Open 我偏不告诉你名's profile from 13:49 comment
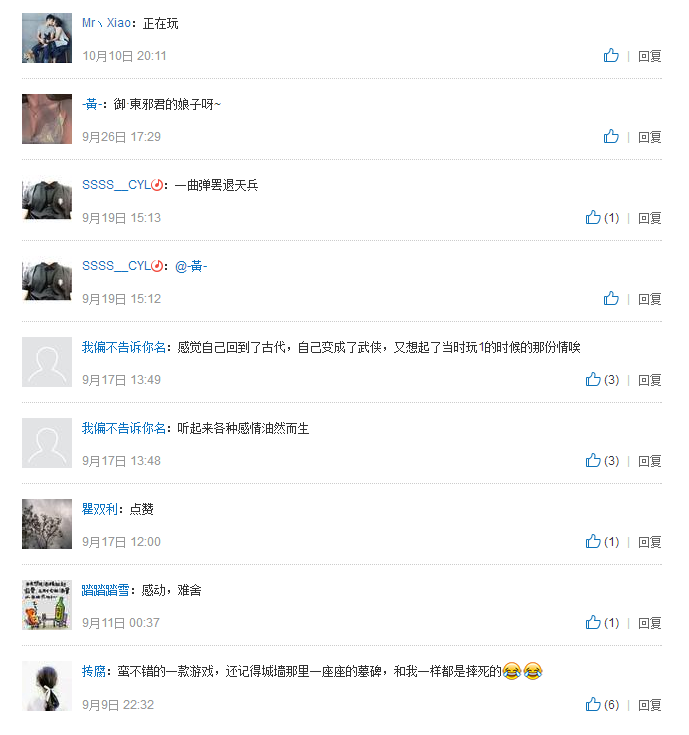The height and width of the screenshot is (735, 689). [x=125, y=347]
